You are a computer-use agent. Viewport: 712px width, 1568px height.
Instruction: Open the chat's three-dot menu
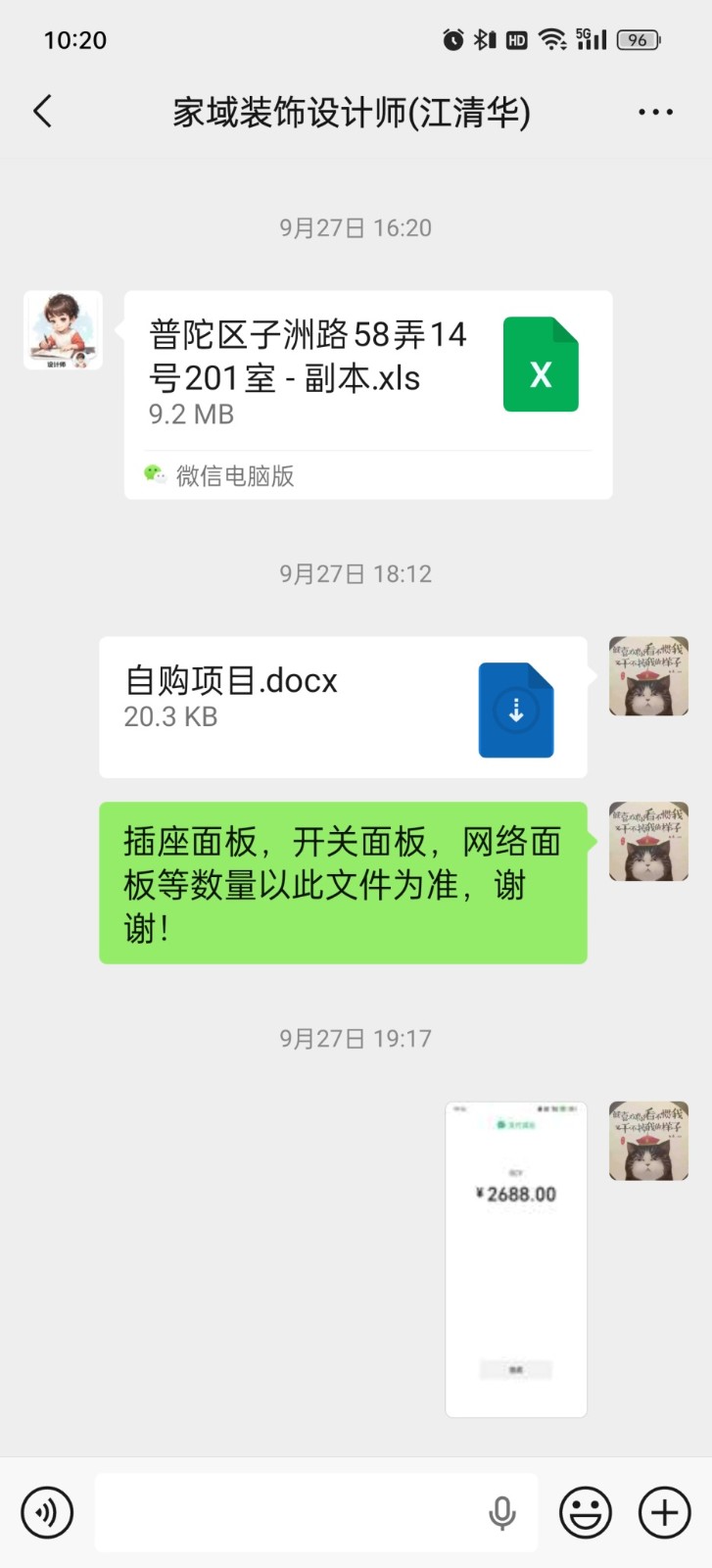pyautogui.click(x=654, y=112)
